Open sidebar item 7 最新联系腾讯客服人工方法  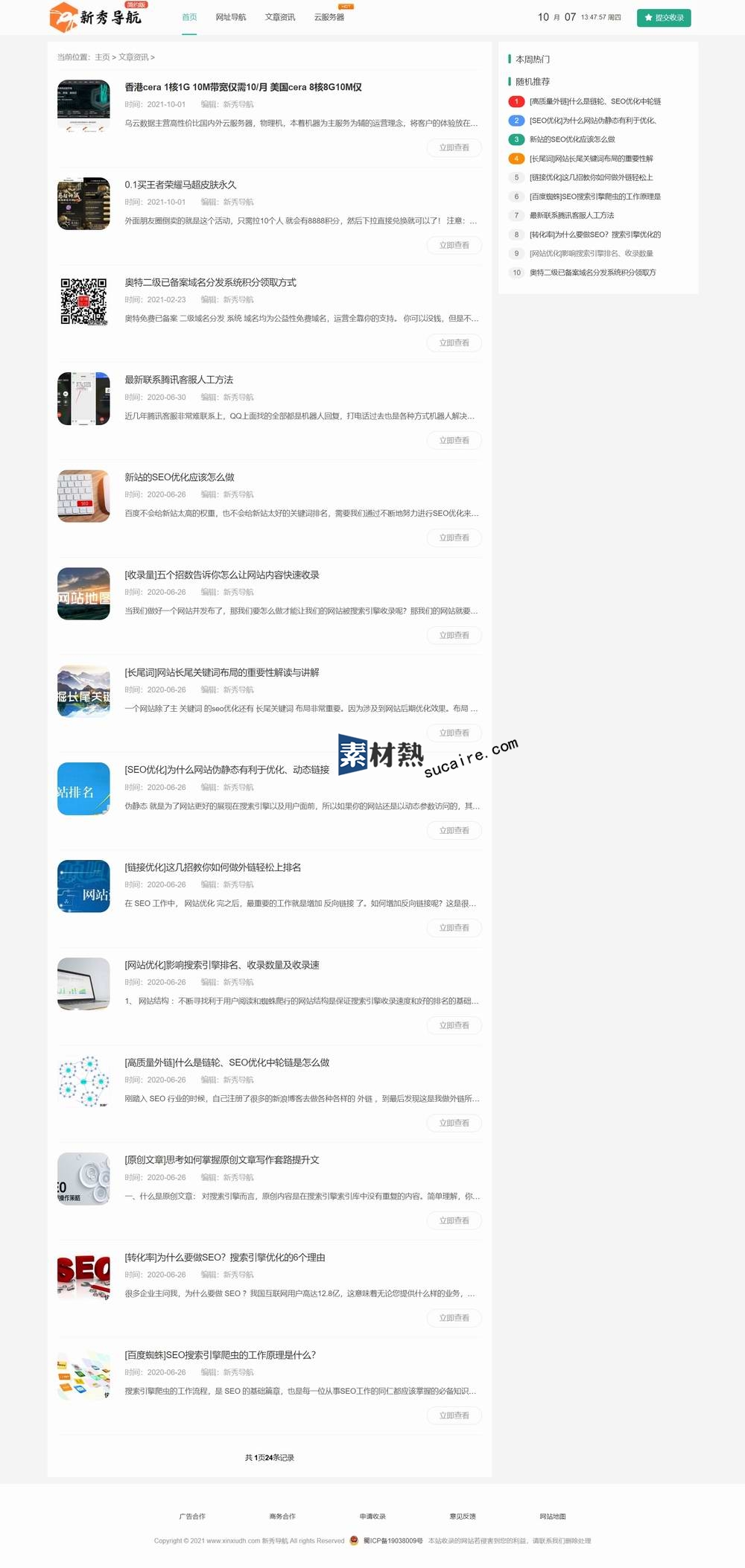point(571,215)
